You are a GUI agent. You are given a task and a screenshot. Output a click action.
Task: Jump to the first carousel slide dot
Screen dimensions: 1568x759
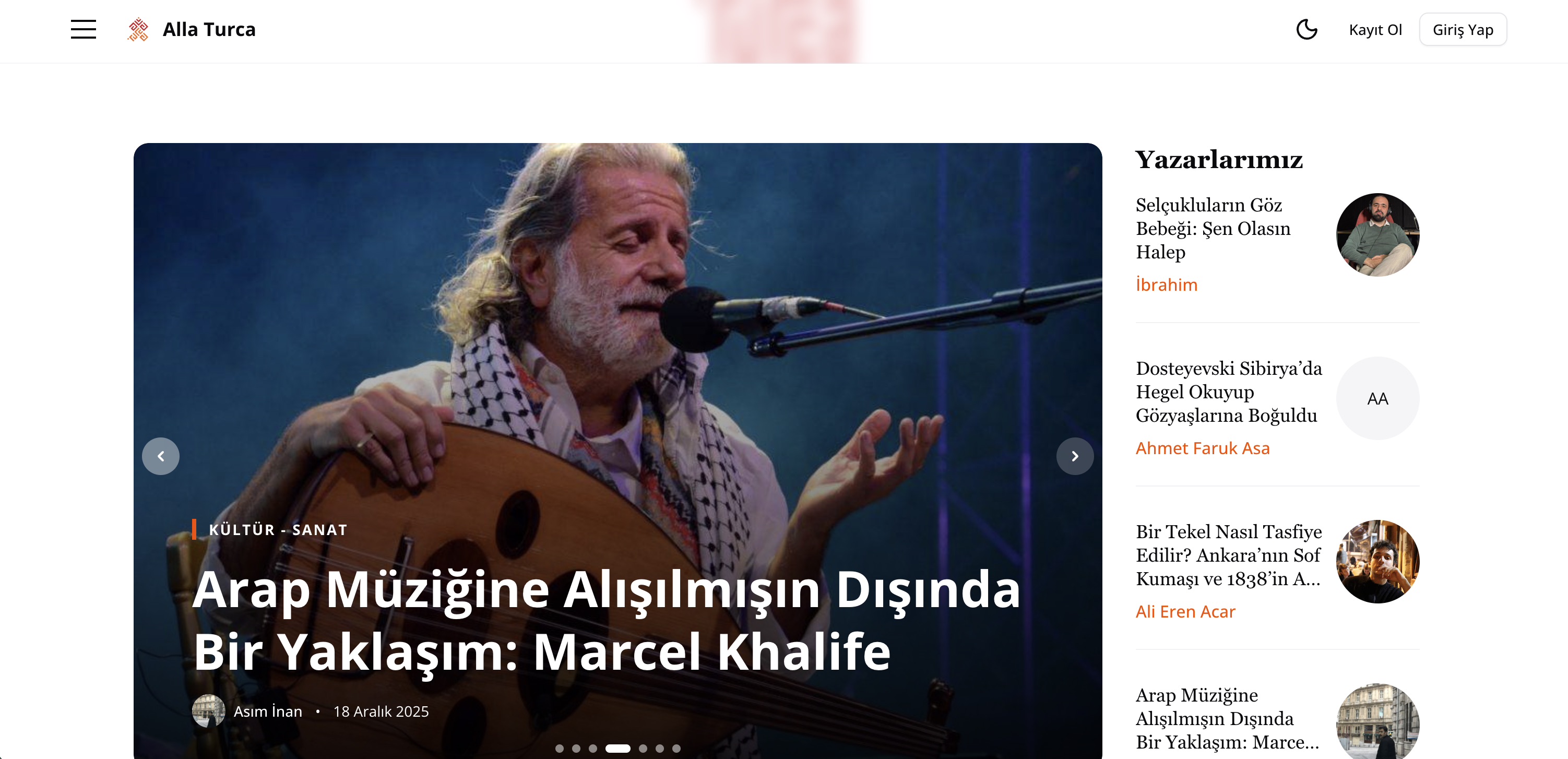click(x=560, y=749)
